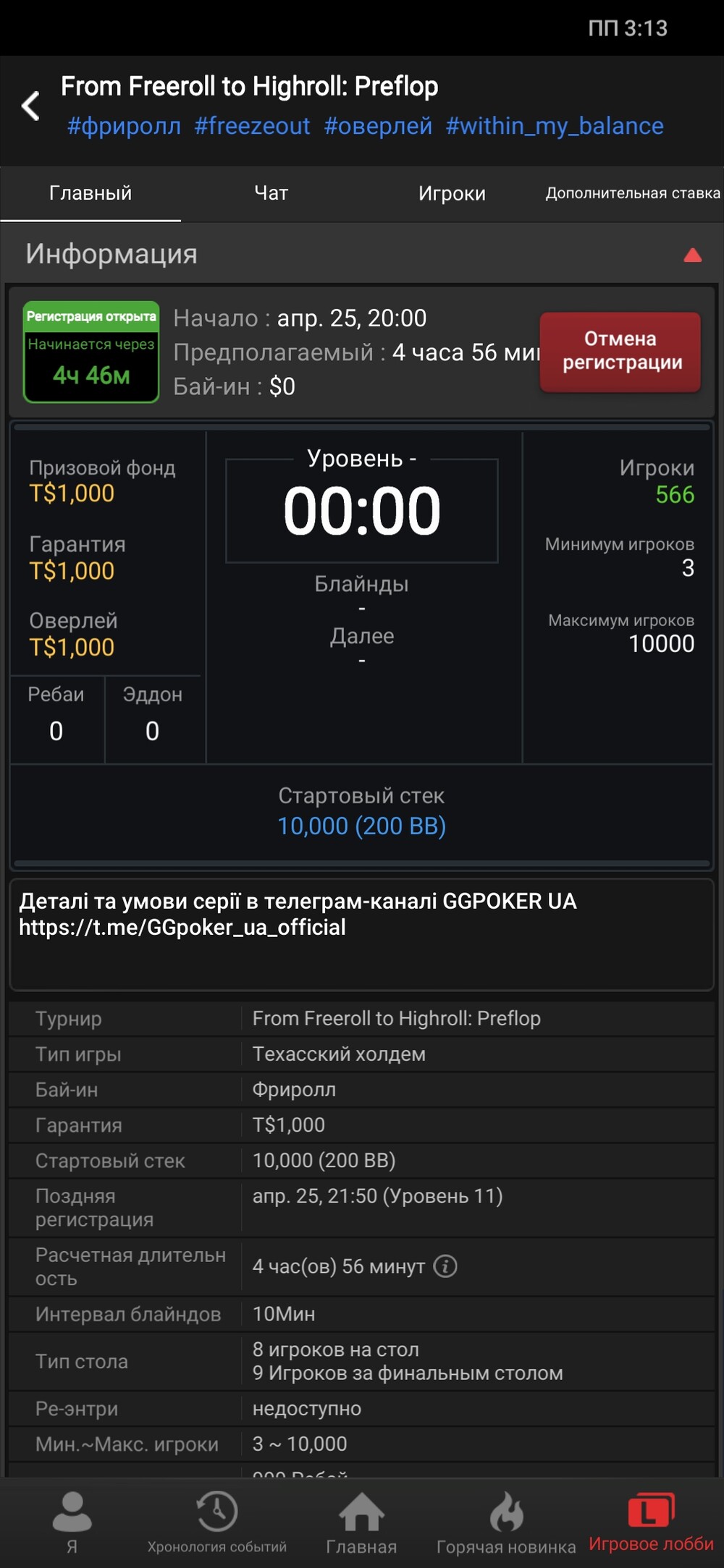
Task: Cancel registration with Отмена регистрации
Action: pyautogui.click(x=620, y=352)
